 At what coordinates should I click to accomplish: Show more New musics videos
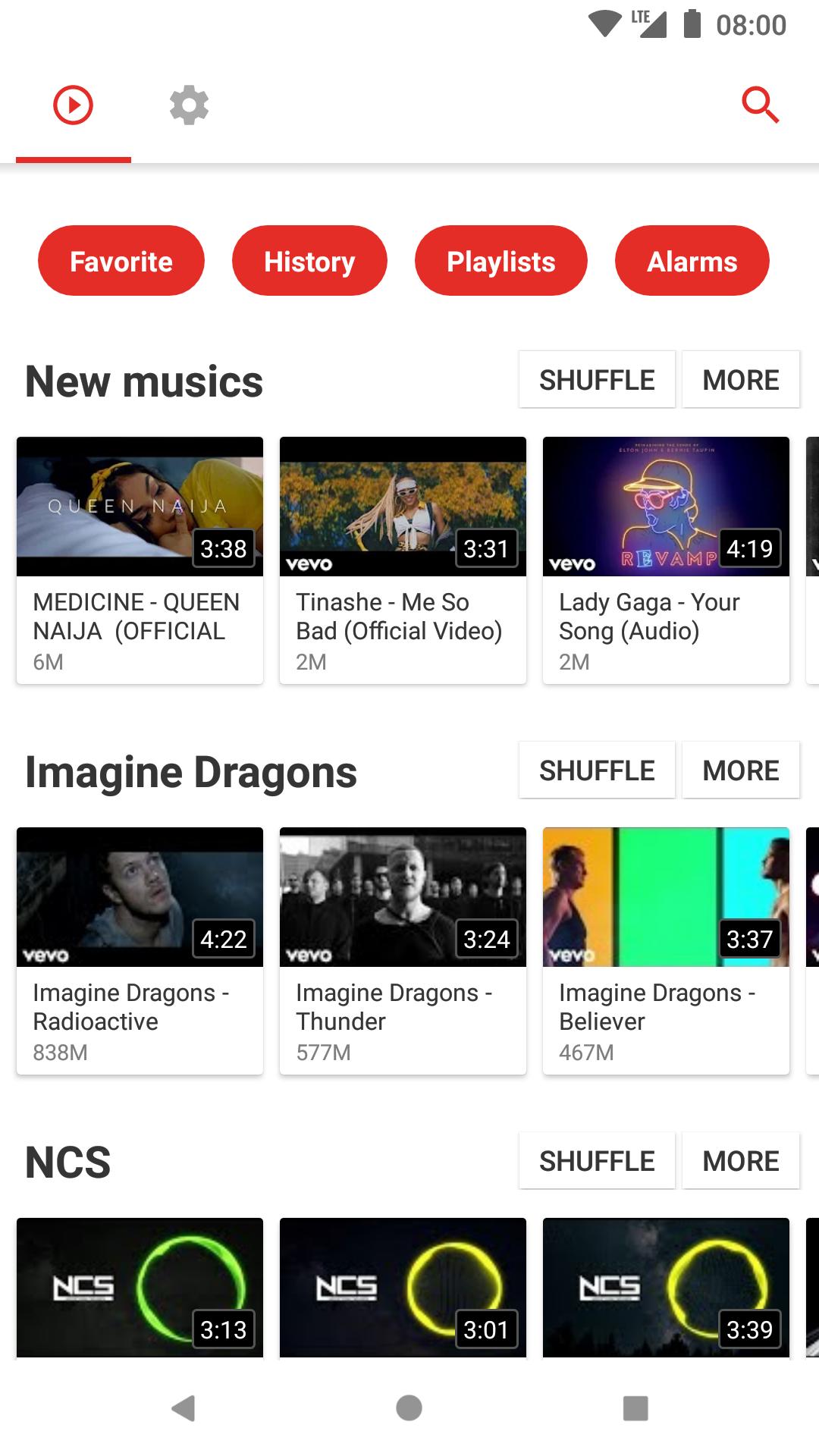(740, 380)
